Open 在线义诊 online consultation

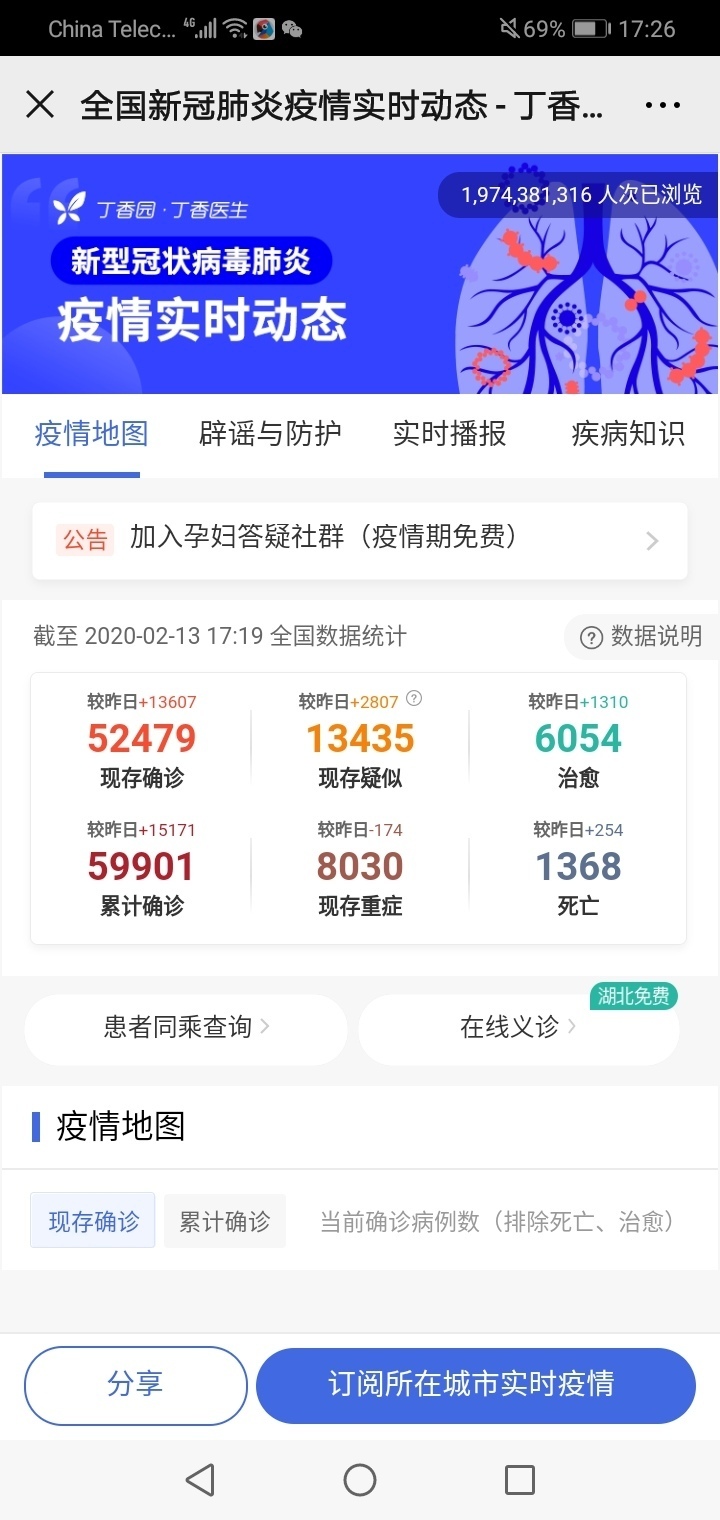pyautogui.click(x=518, y=1028)
